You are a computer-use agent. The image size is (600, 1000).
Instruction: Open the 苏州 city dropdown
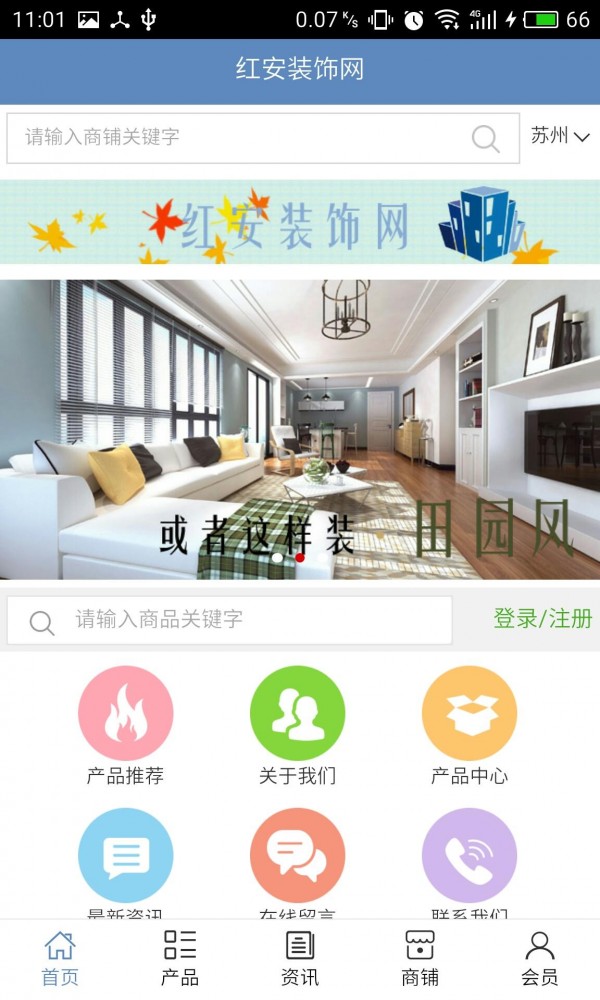pos(560,137)
